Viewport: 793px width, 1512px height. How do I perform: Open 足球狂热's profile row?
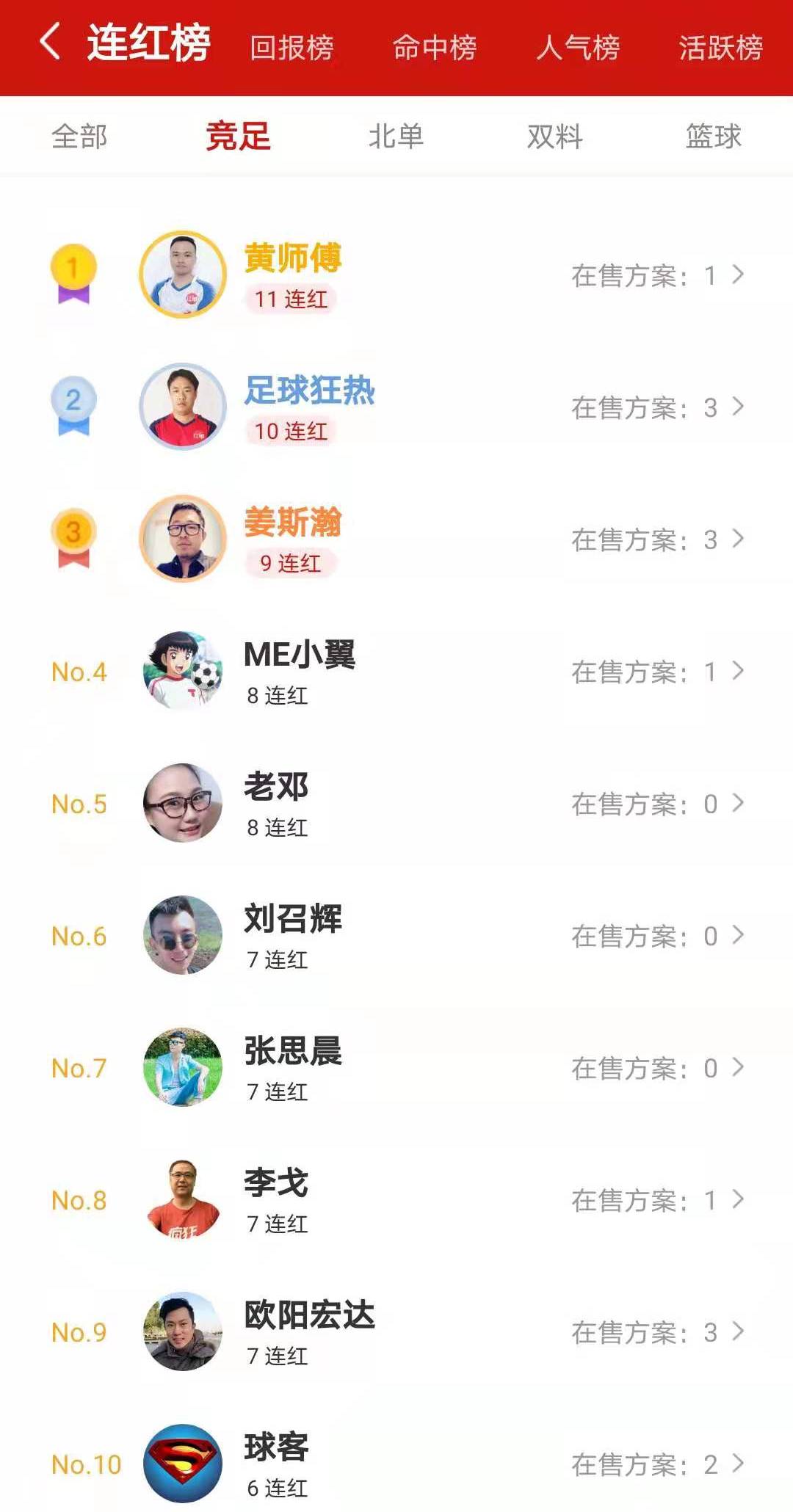[x=396, y=407]
